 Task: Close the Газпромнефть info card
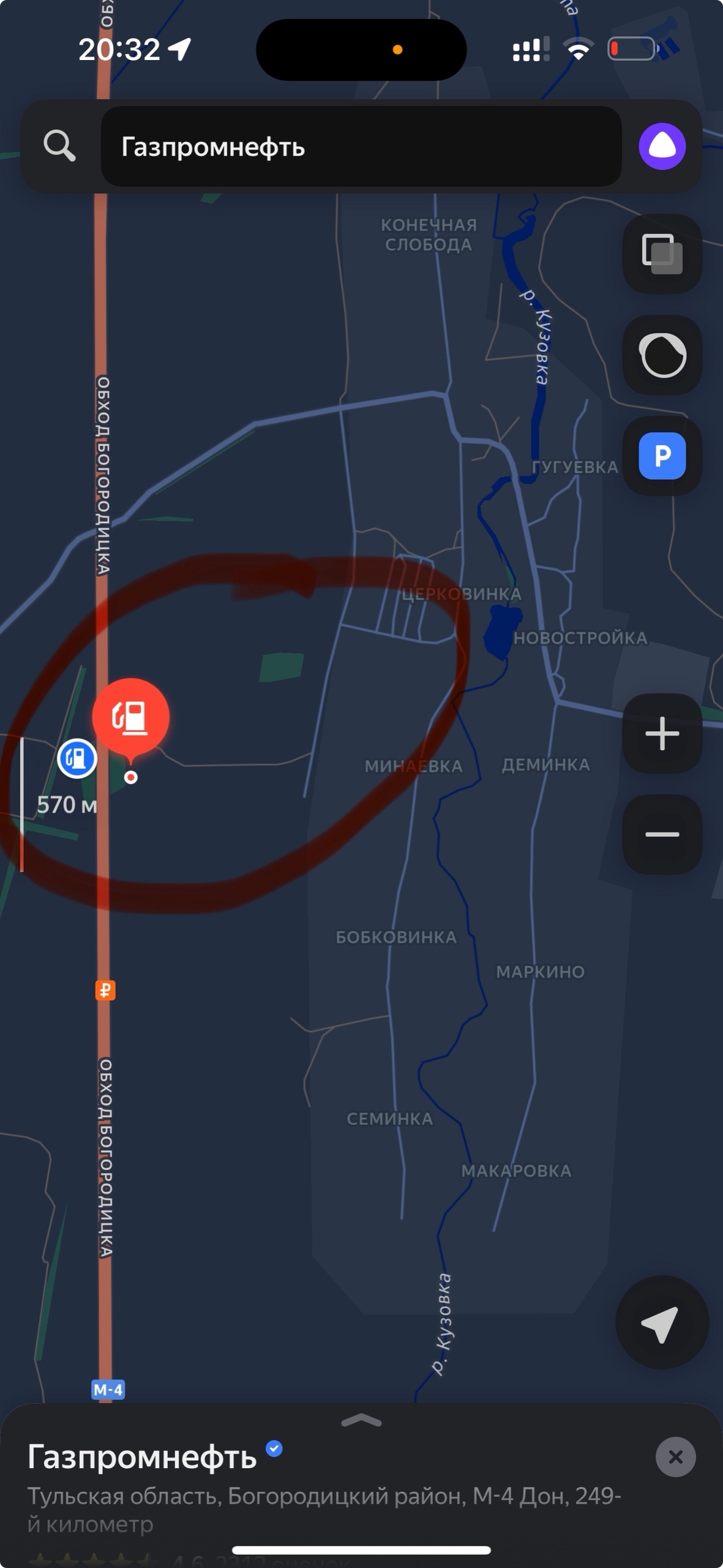coord(675,1457)
